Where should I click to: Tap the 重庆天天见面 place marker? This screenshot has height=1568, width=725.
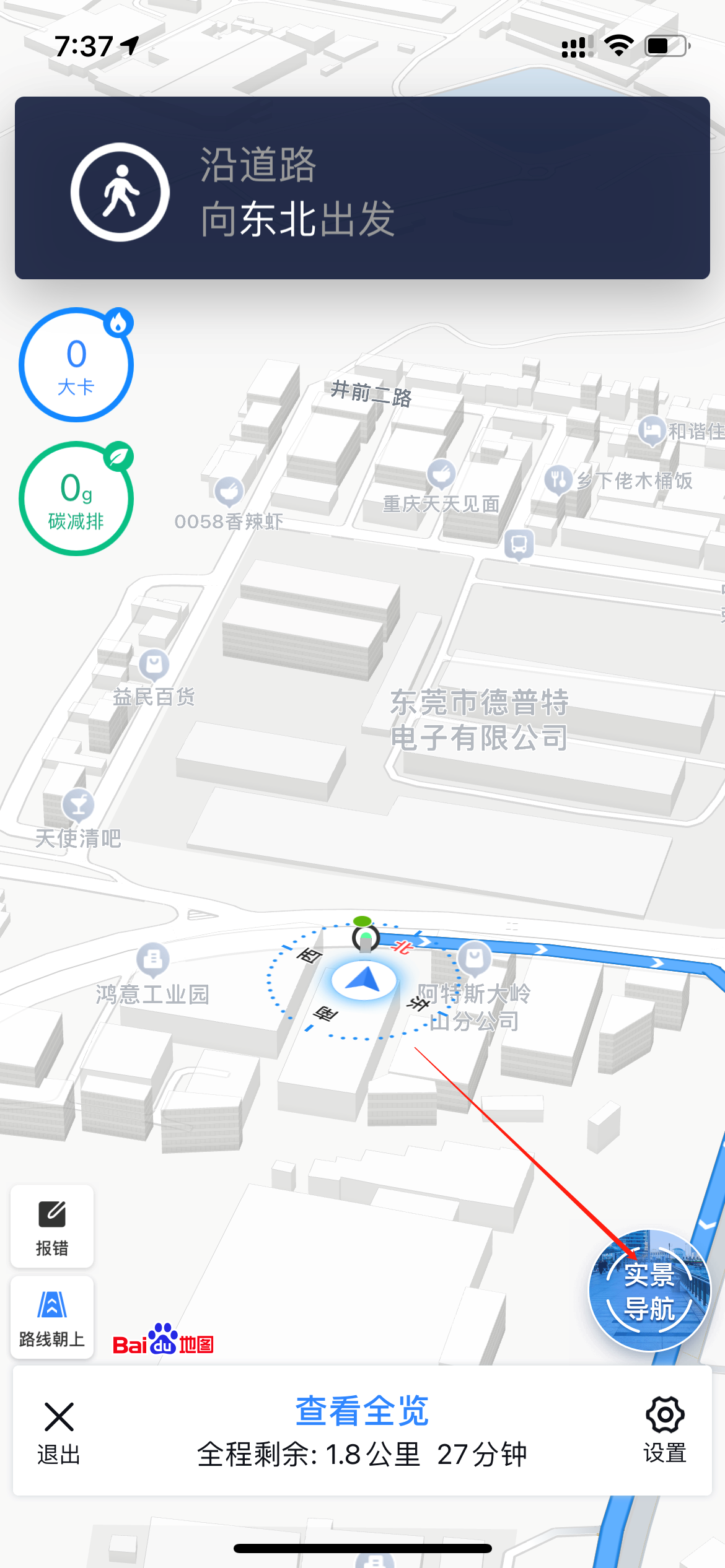pos(441,475)
